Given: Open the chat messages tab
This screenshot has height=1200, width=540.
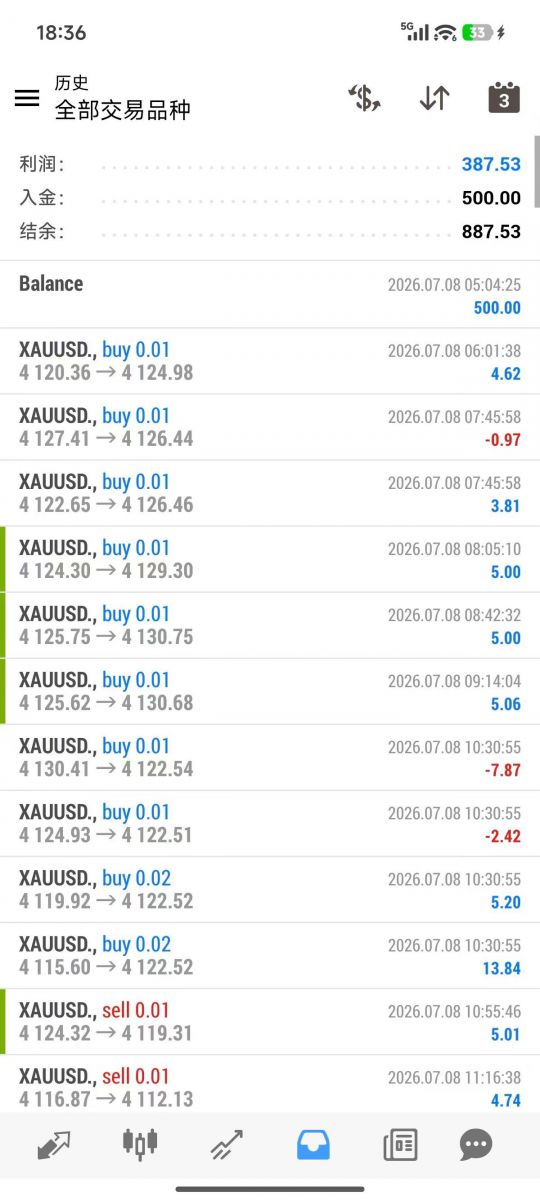Looking at the screenshot, I should 476,1144.
